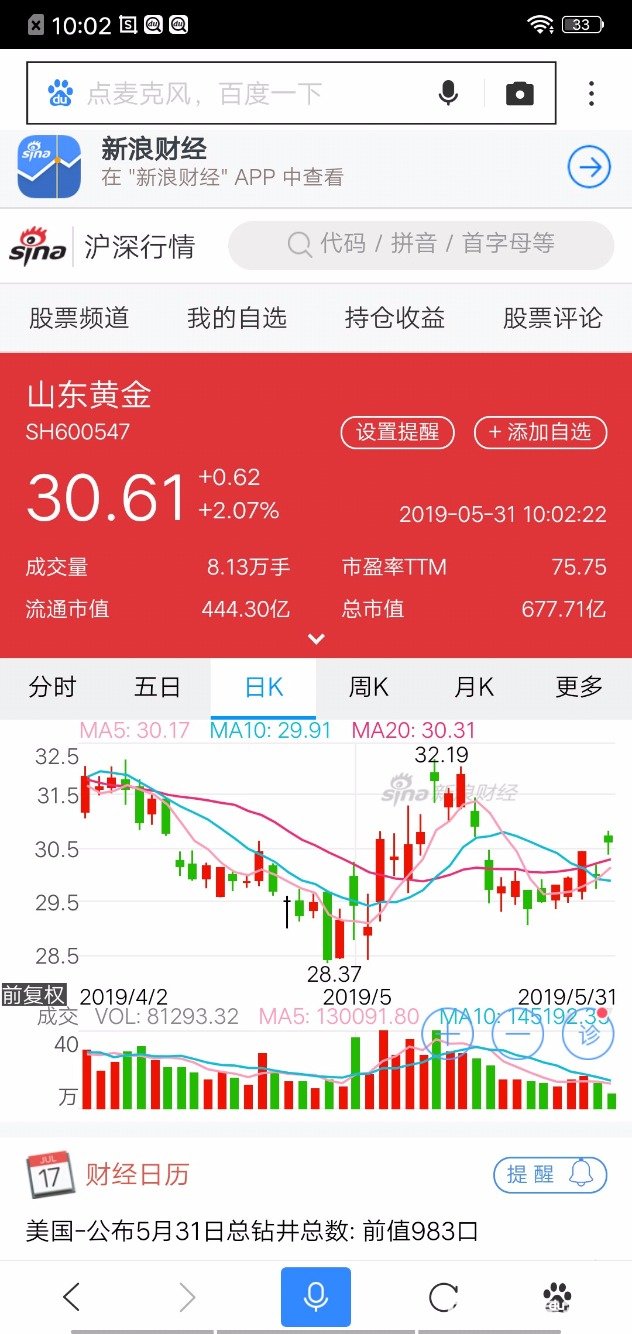The height and width of the screenshot is (1334, 632).
Task: Open the browser overflow menu
Action: coord(591,94)
